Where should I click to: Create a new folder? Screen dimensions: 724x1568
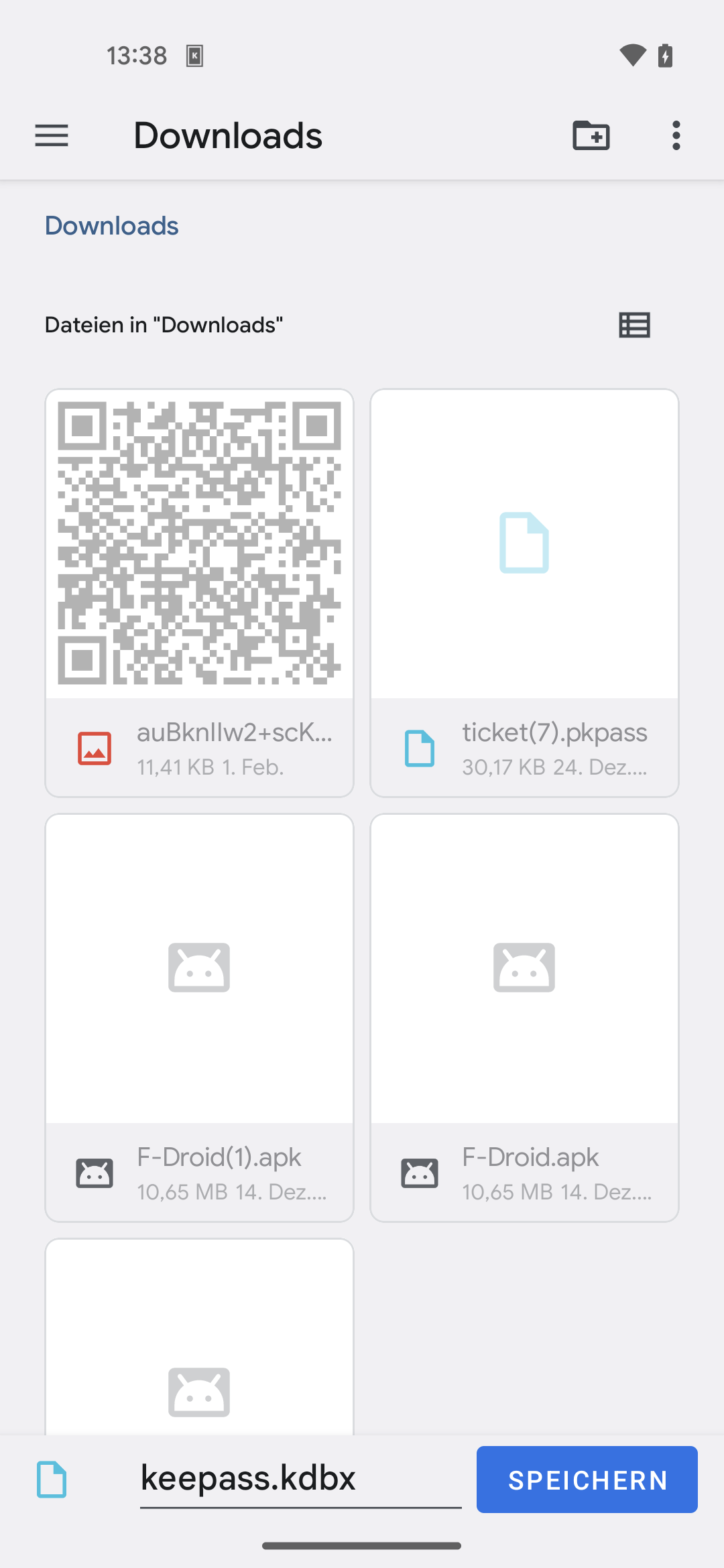point(591,135)
